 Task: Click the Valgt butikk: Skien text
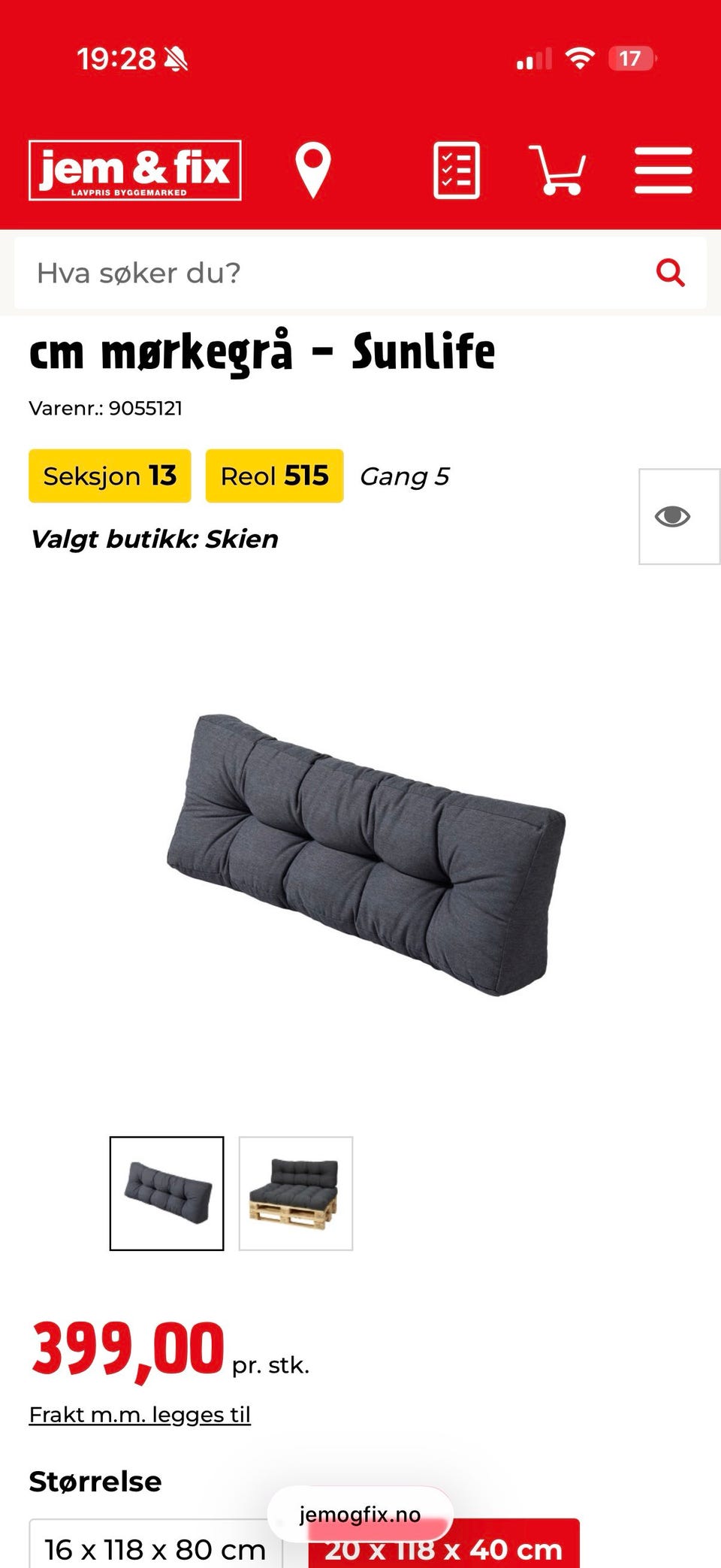[154, 539]
